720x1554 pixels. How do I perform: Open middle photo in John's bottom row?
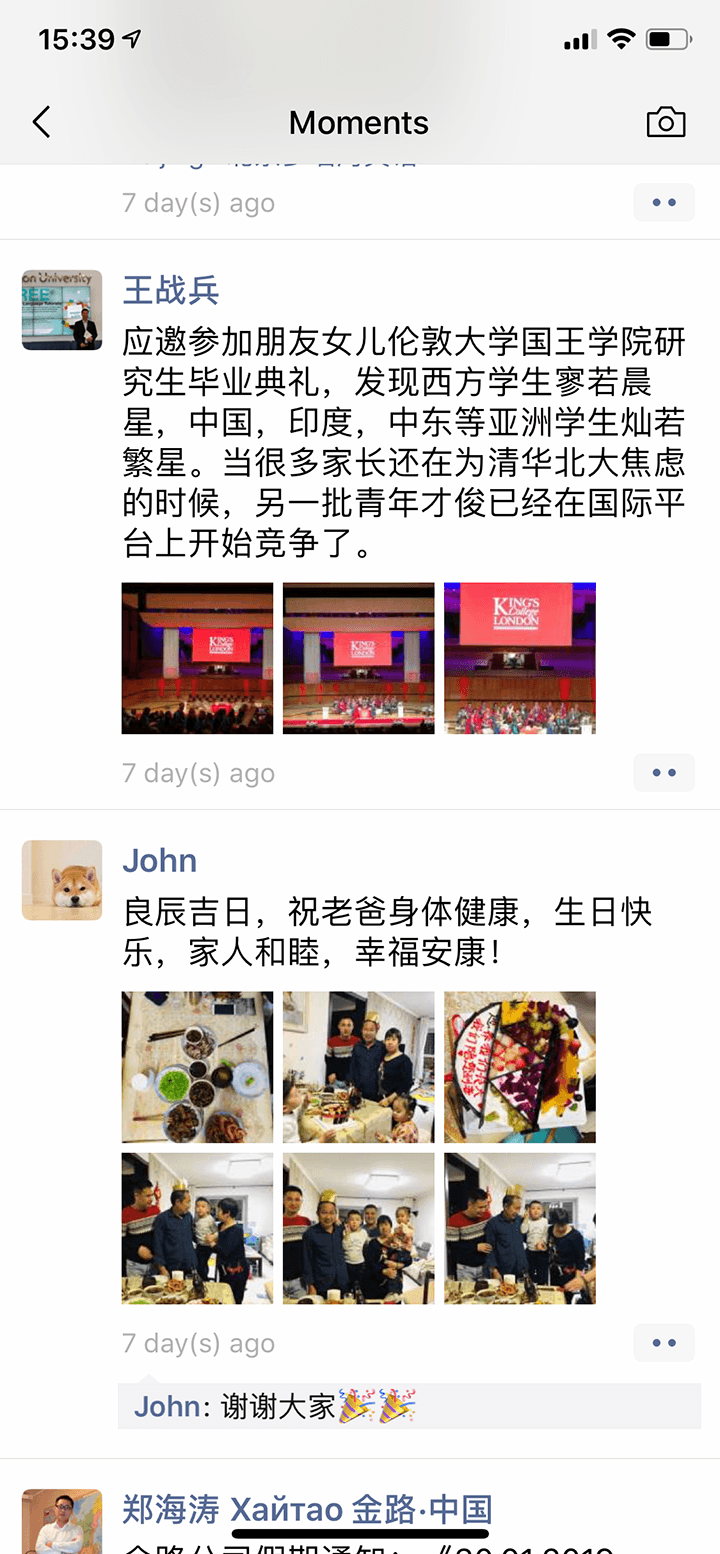coord(358,1228)
